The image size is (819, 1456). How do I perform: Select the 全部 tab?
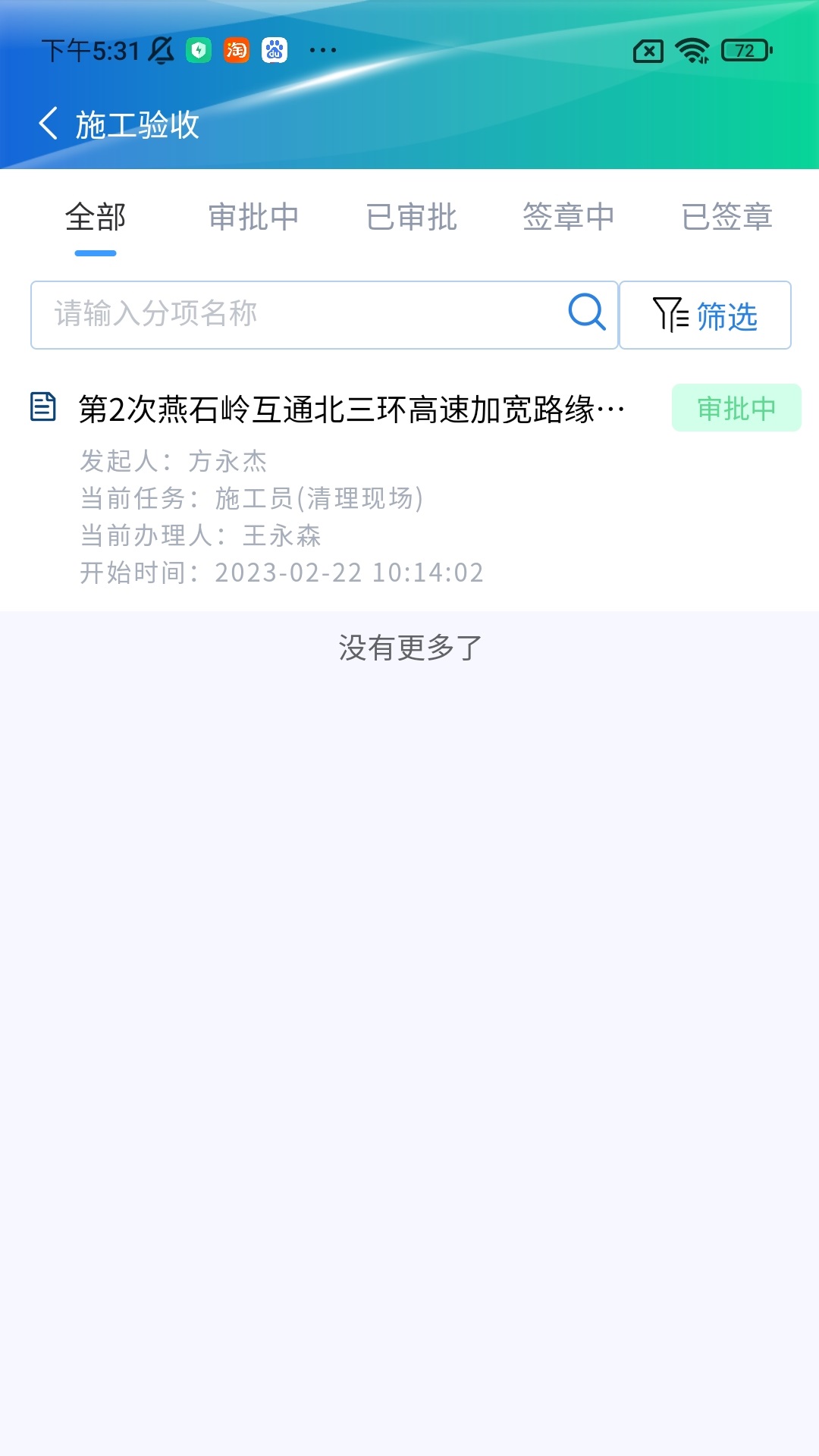pyautogui.click(x=94, y=218)
